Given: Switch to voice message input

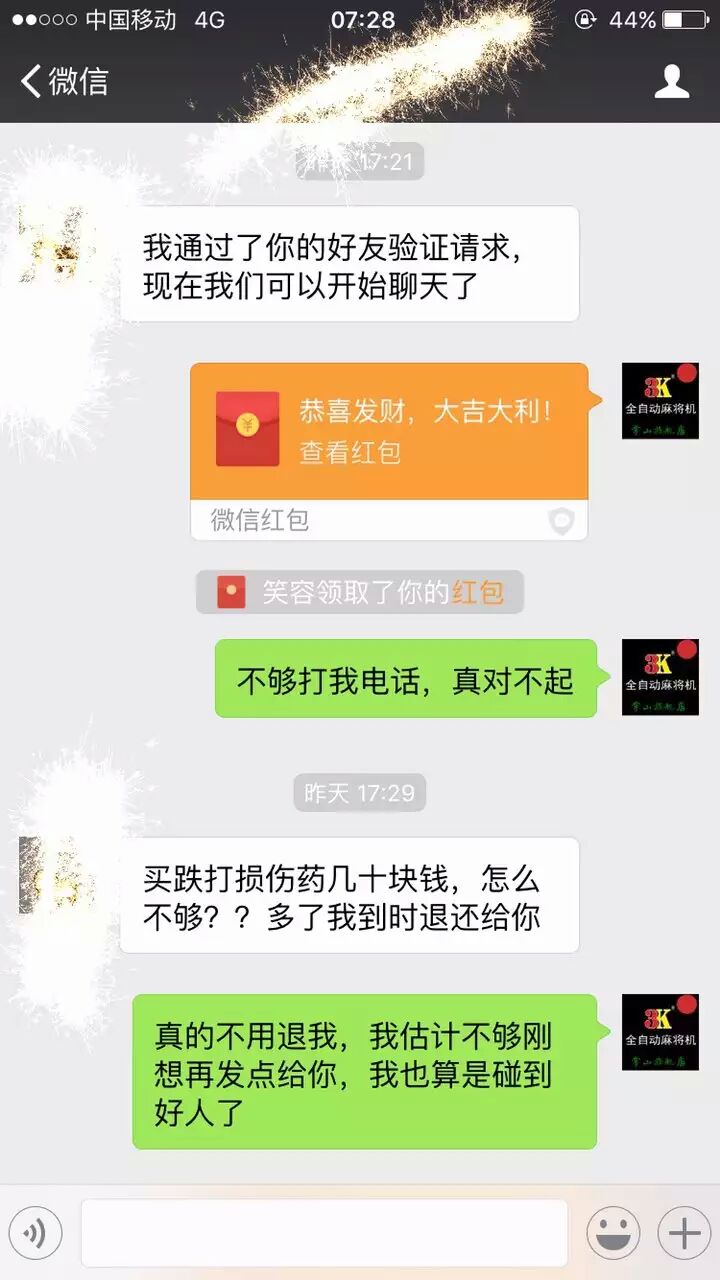Looking at the screenshot, I should (x=36, y=1233).
